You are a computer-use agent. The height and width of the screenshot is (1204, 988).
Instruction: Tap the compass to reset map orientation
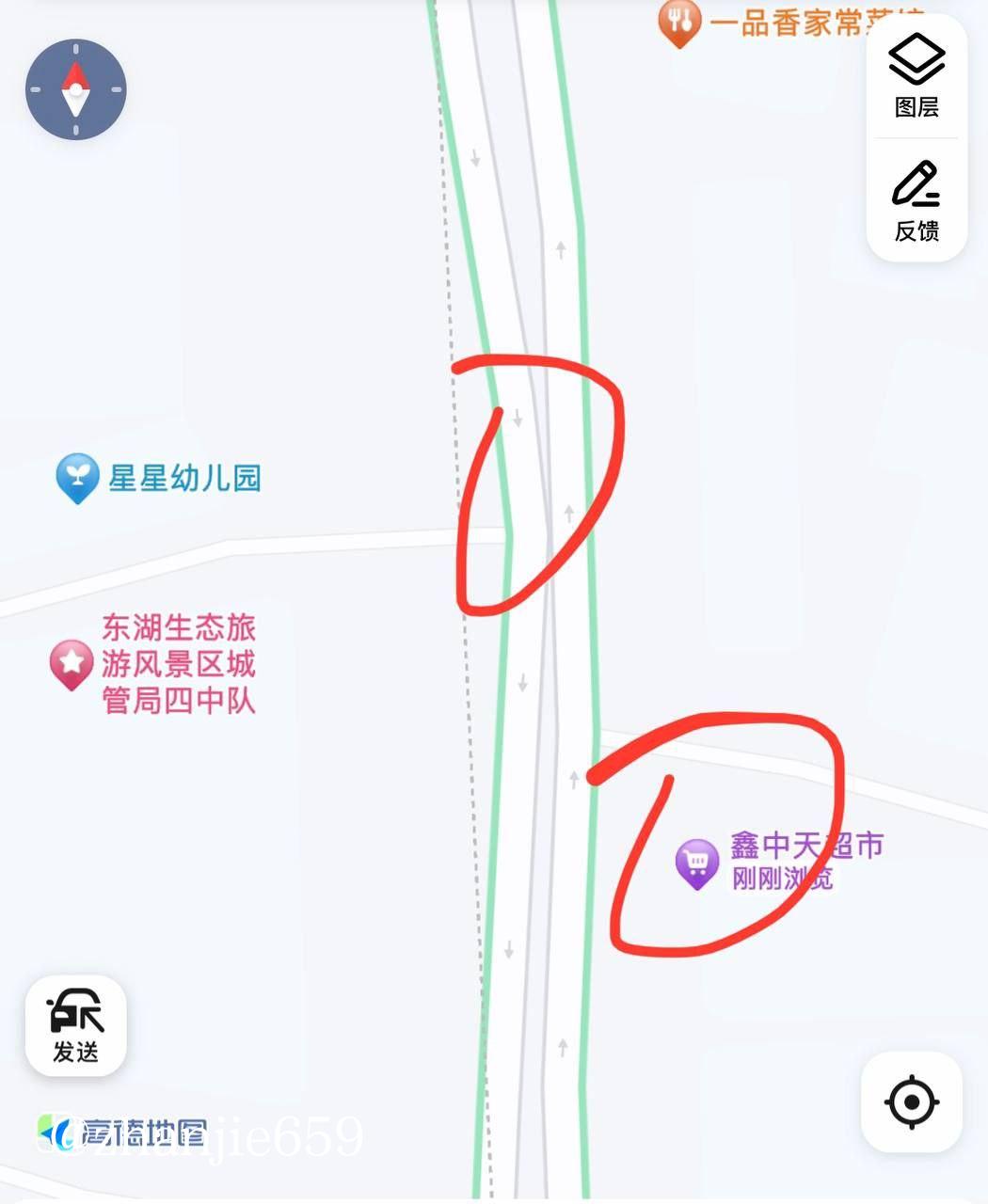click(x=75, y=90)
